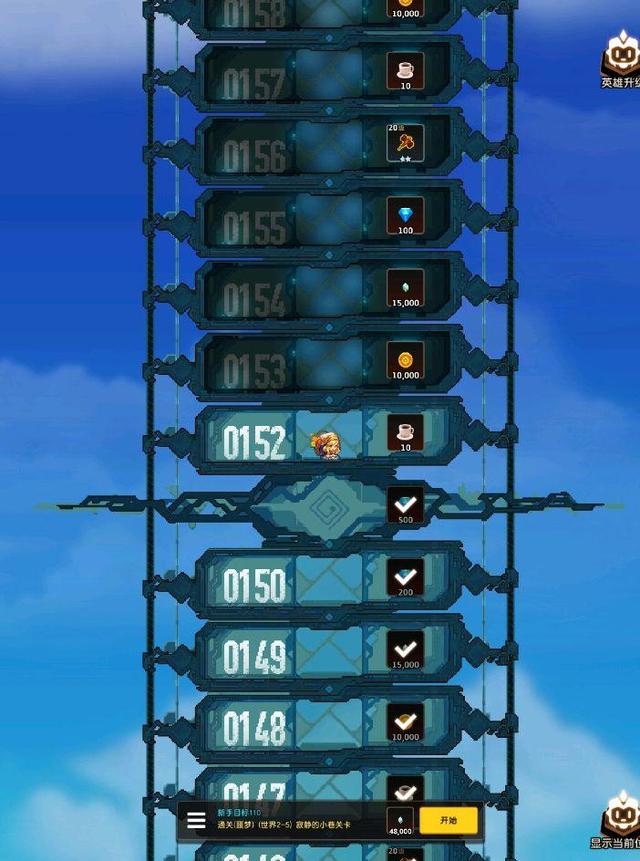Open the 英雄升级 hero upgrade icon
This screenshot has width=640, height=861.
coord(622,60)
